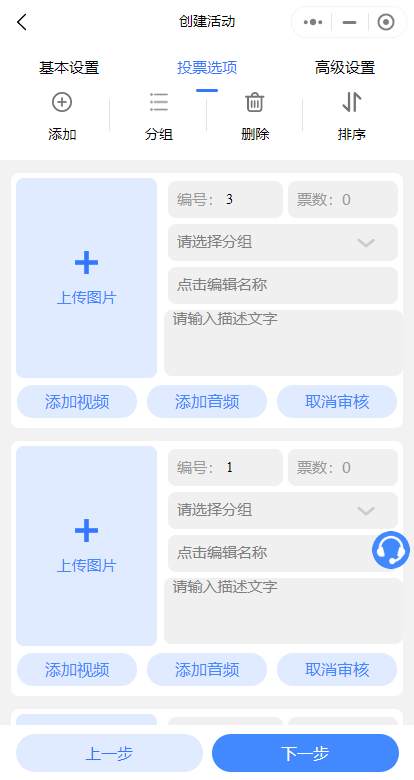Upload an image for option number 3
The height and width of the screenshot is (780, 414).
[87, 278]
